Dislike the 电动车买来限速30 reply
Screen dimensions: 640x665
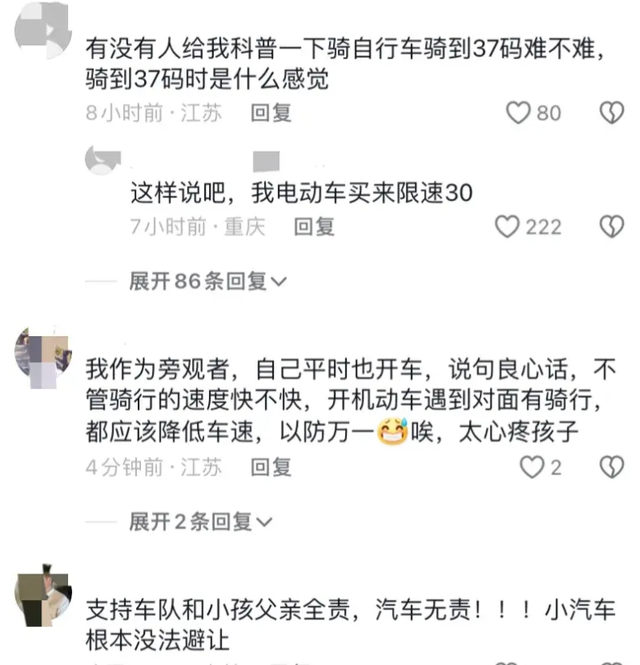(611, 226)
